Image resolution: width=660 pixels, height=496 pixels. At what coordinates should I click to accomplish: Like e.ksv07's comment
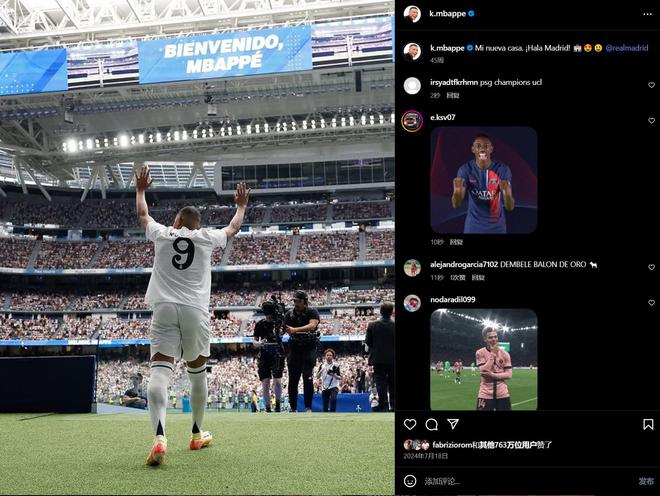(651, 120)
